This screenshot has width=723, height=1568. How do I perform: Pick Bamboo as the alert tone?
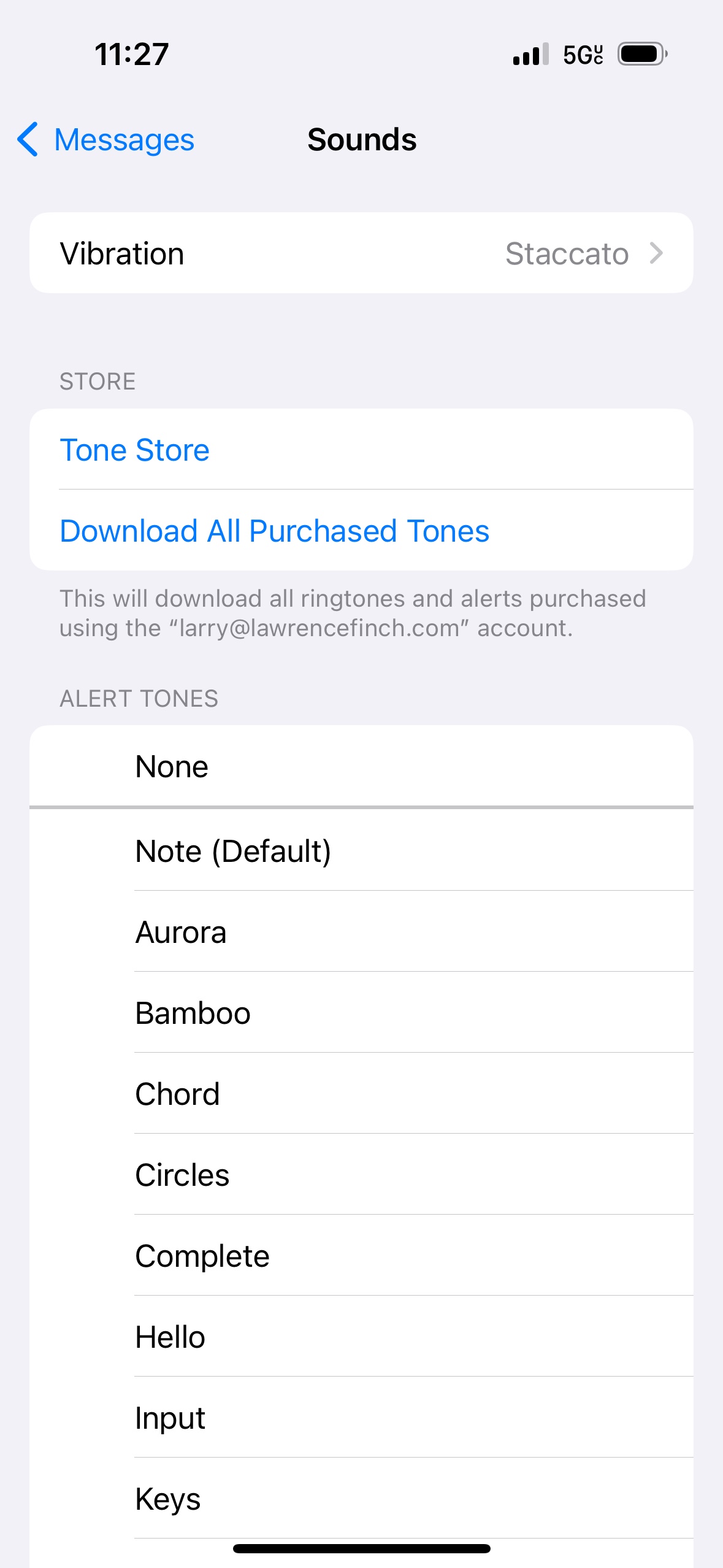pyautogui.click(x=361, y=1013)
